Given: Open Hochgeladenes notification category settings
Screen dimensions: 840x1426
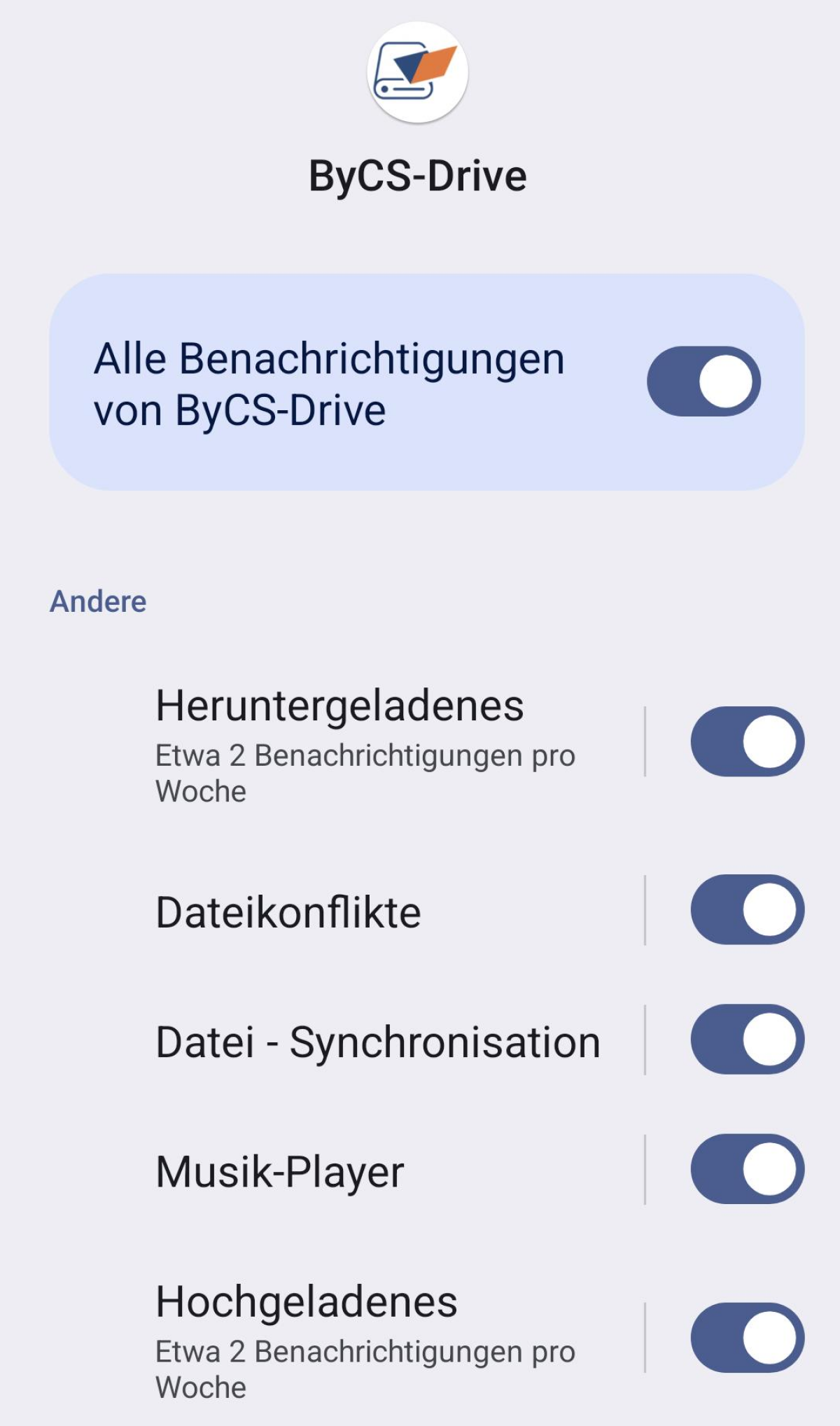Looking at the screenshot, I should point(364,1339).
